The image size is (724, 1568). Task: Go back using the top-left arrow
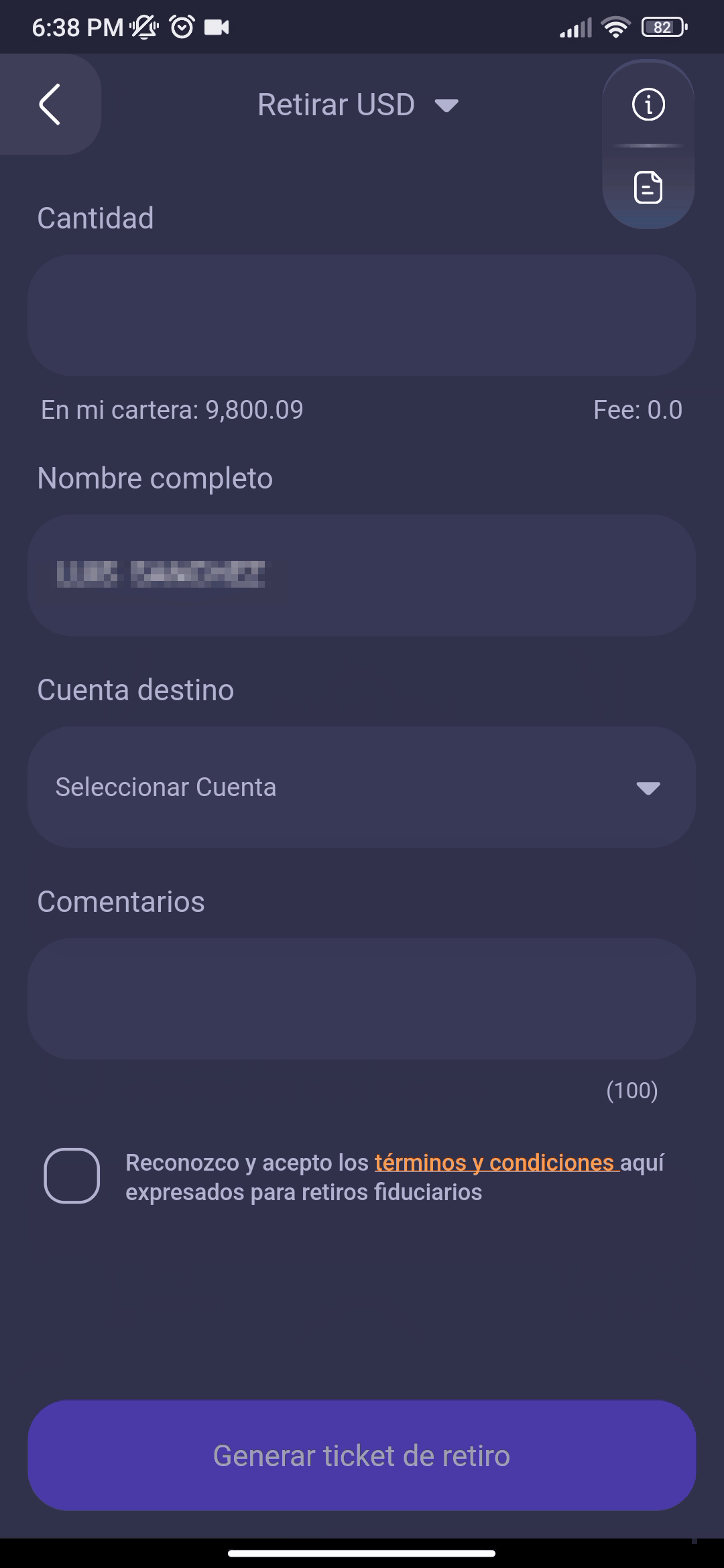50,105
